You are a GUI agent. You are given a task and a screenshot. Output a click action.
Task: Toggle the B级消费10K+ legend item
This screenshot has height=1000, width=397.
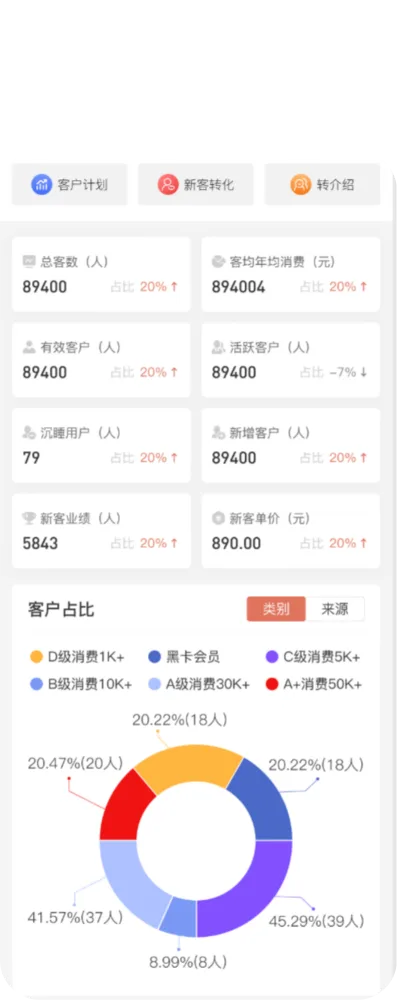[x=81, y=684]
